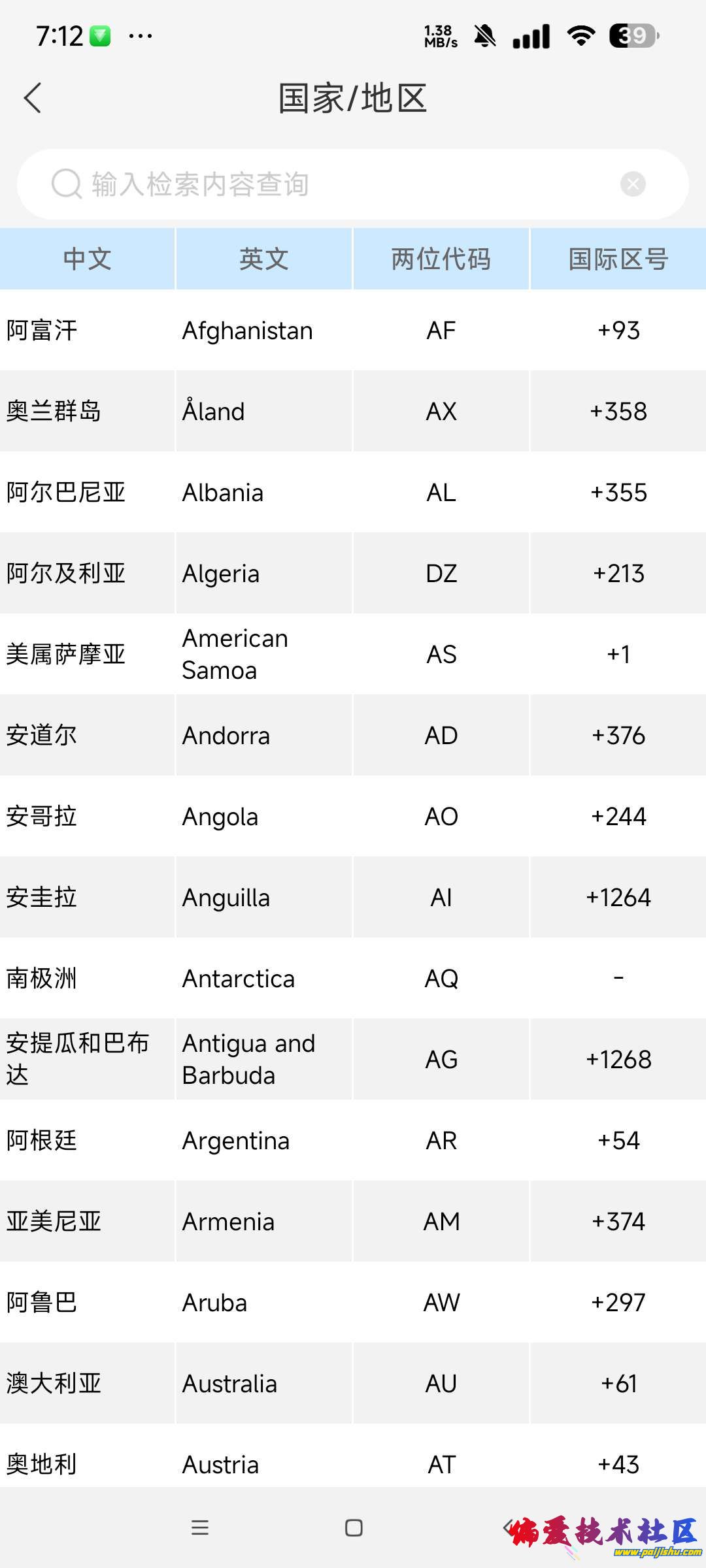Go to the system home screen
Screen dimensions: 706x1568
coord(354,1527)
